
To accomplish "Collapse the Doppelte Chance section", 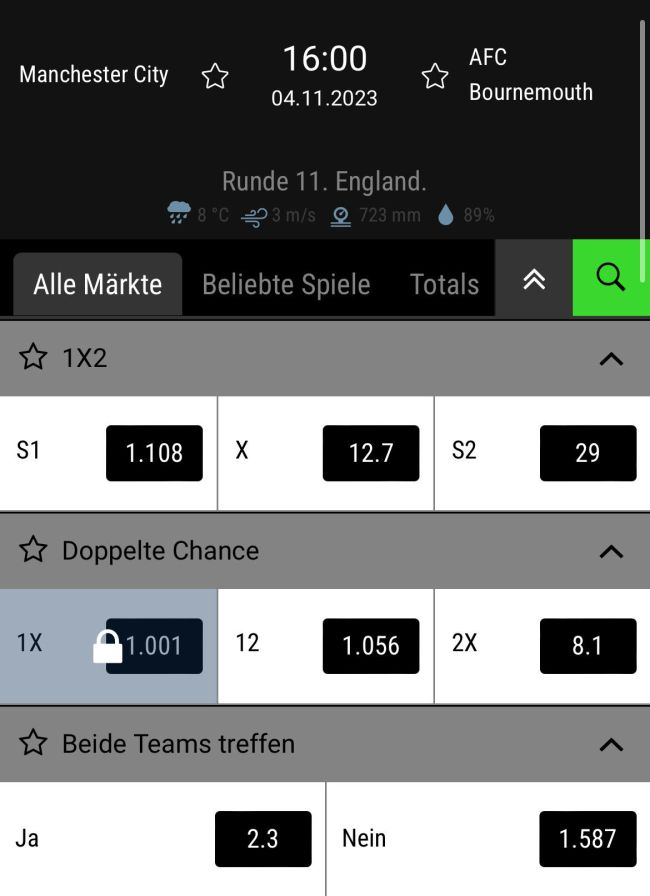I will click(610, 551).
